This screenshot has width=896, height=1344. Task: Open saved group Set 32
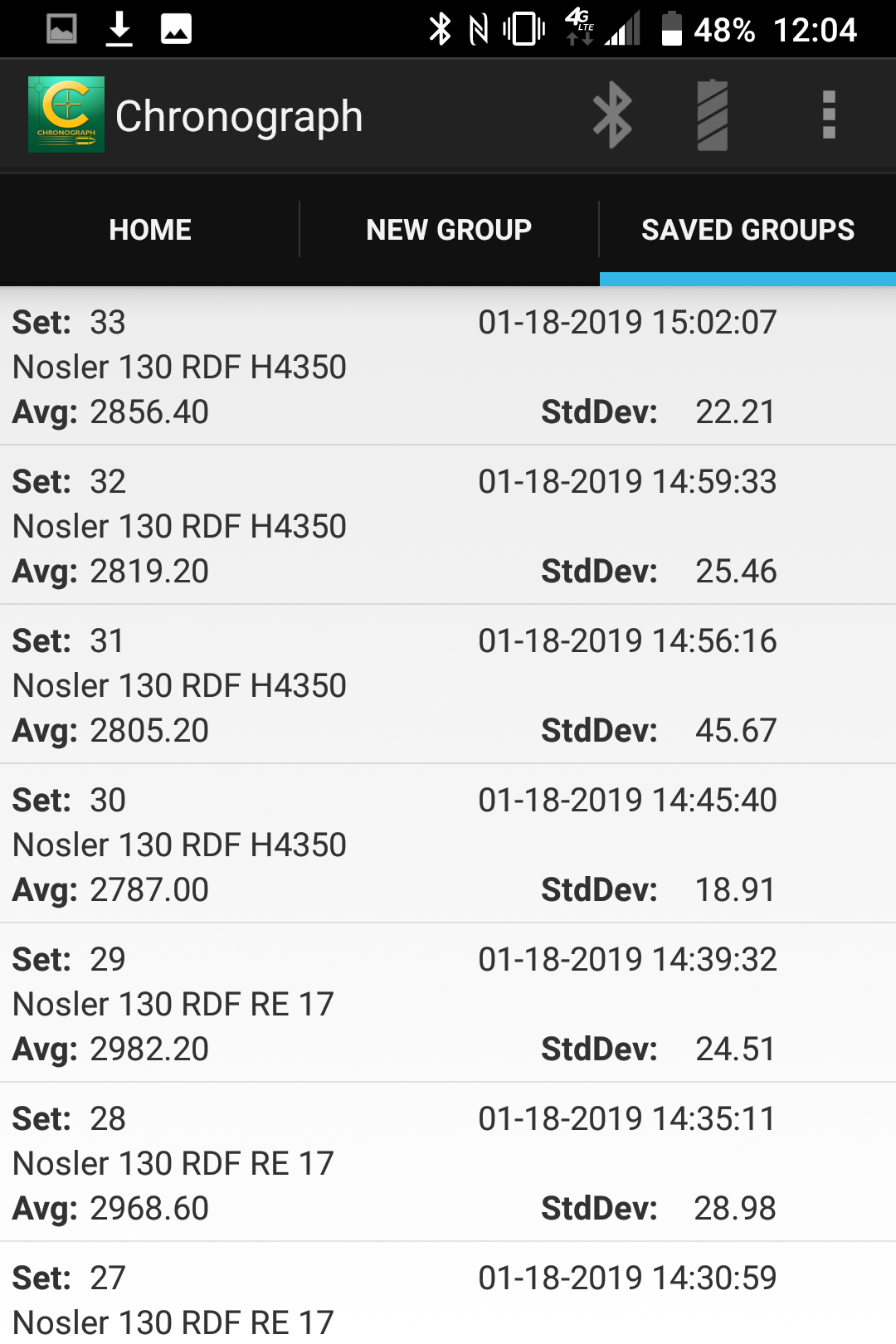point(448,526)
